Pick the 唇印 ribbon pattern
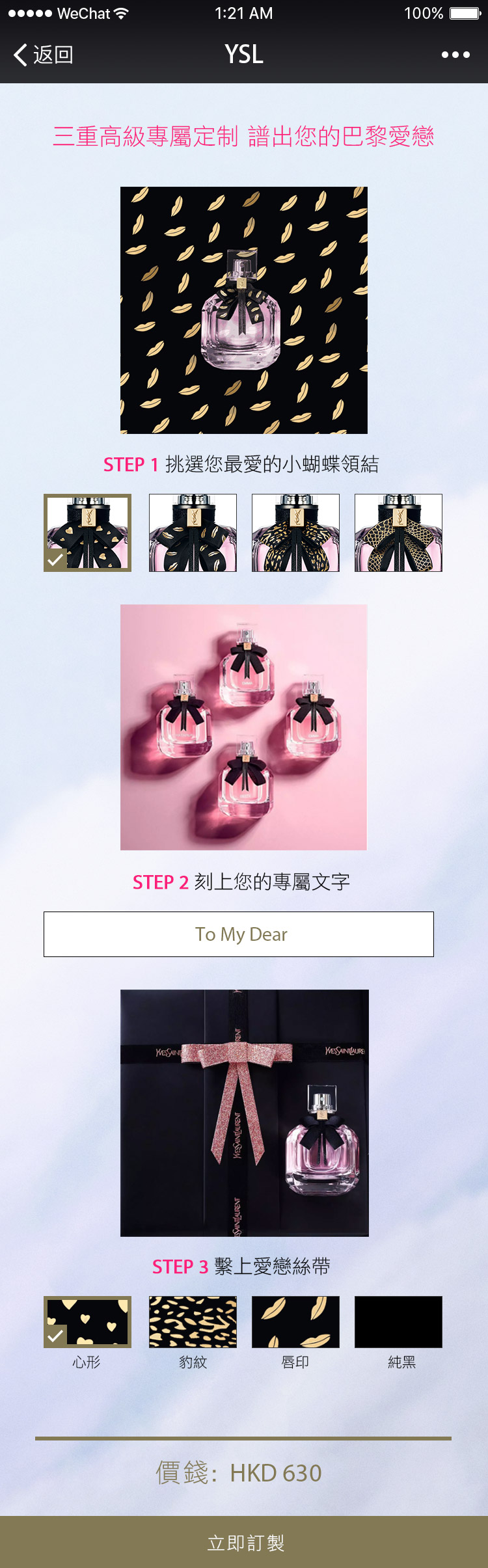Image resolution: width=488 pixels, height=1568 pixels. [295, 1321]
